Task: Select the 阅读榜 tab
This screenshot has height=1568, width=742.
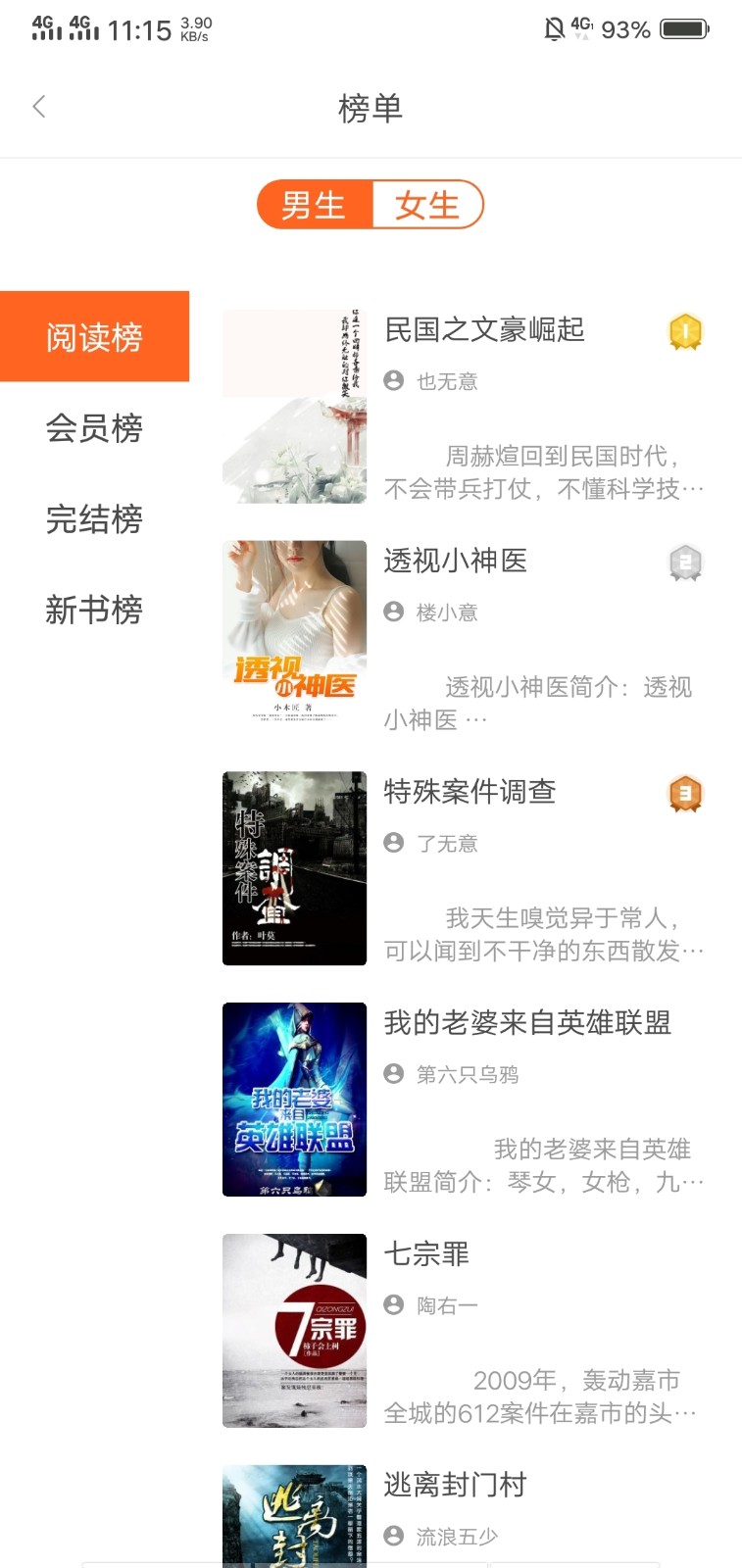Action: tap(95, 336)
